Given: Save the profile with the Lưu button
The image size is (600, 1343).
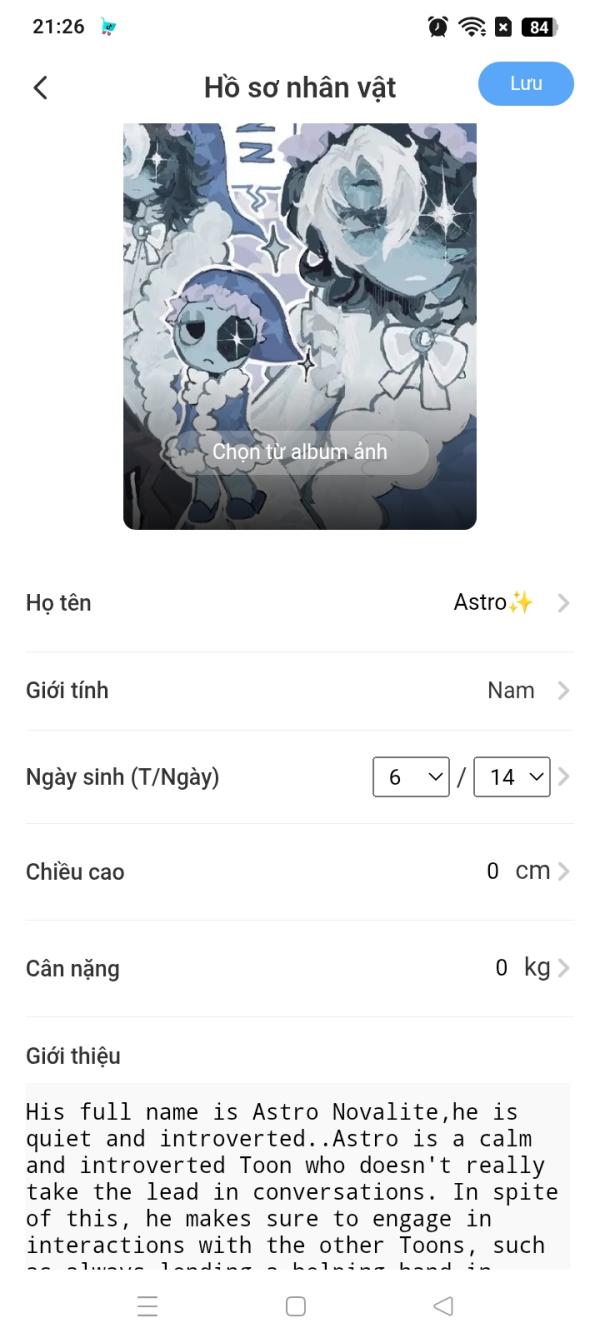Looking at the screenshot, I should click(526, 84).
